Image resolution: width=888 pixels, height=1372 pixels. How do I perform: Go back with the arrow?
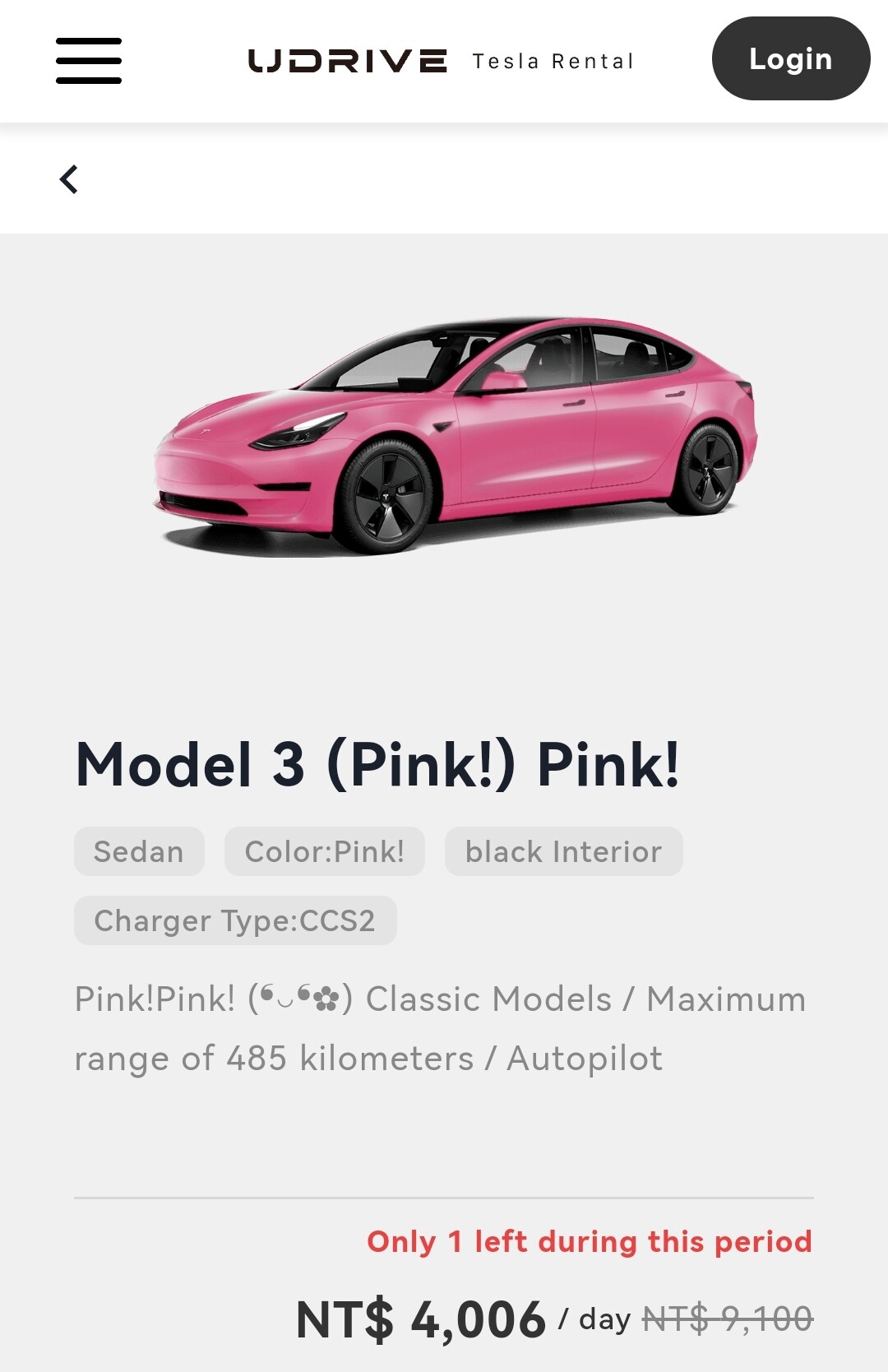coord(69,179)
